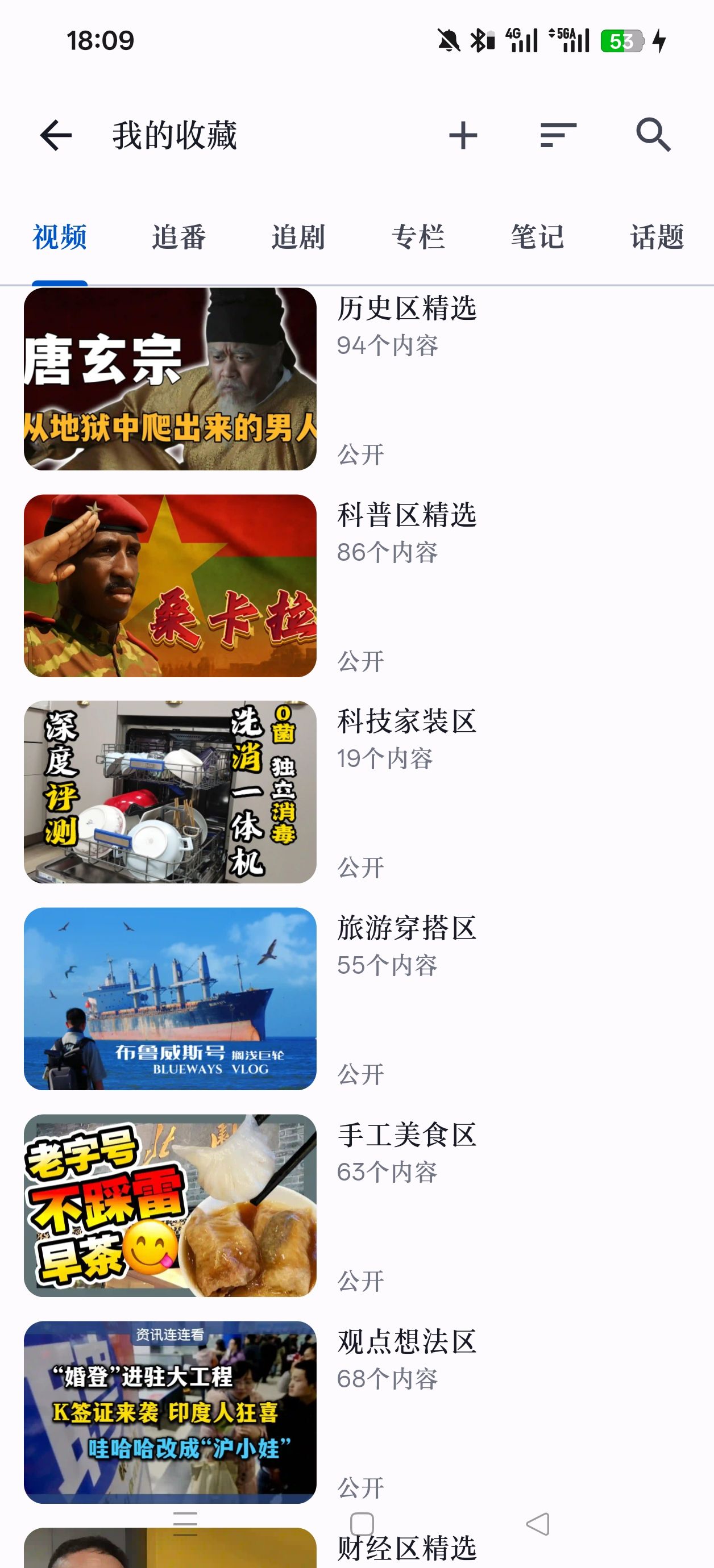The height and width of the screenshot is (1568, 714).
Task: Search within my favorites
Action: tap(653, 135)
